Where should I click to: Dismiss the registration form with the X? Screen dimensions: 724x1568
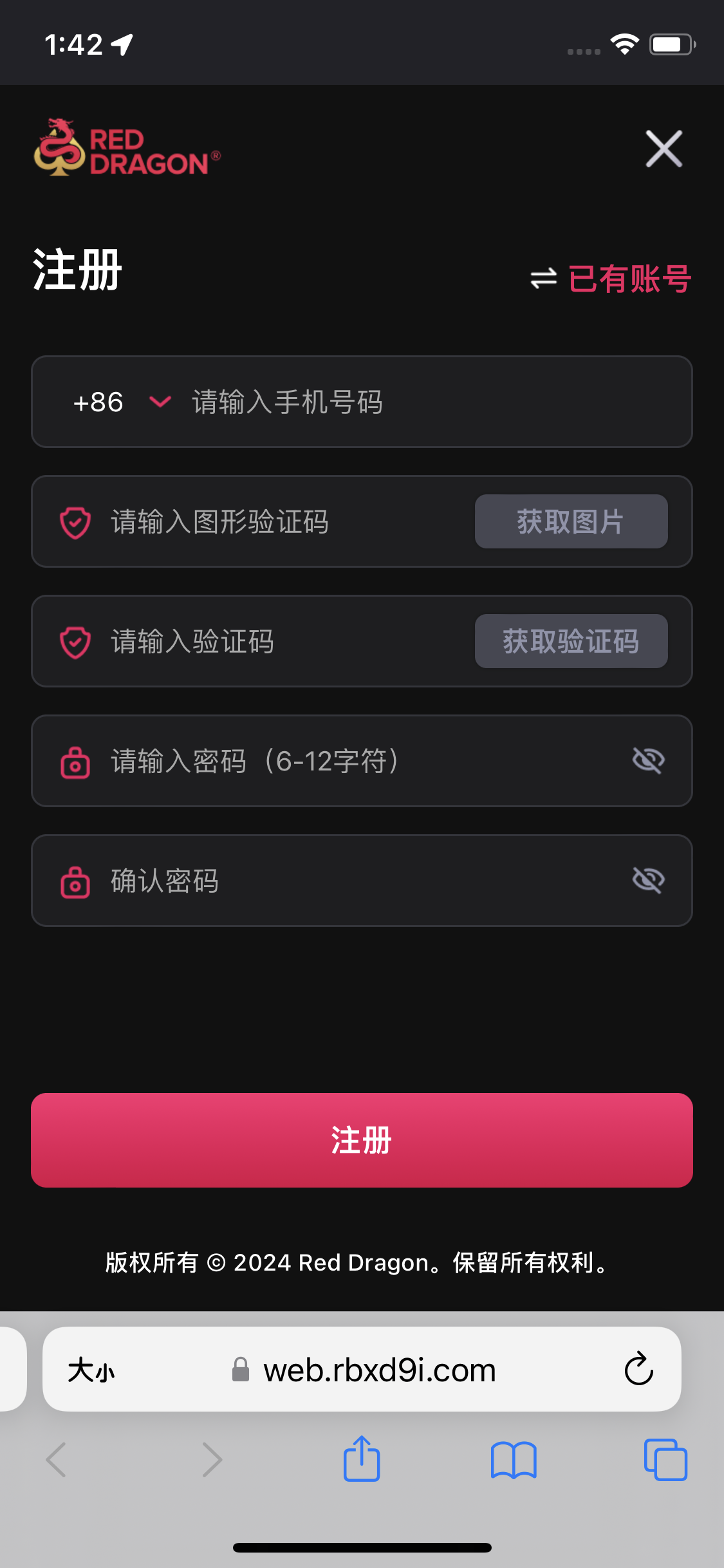[663, 148]
